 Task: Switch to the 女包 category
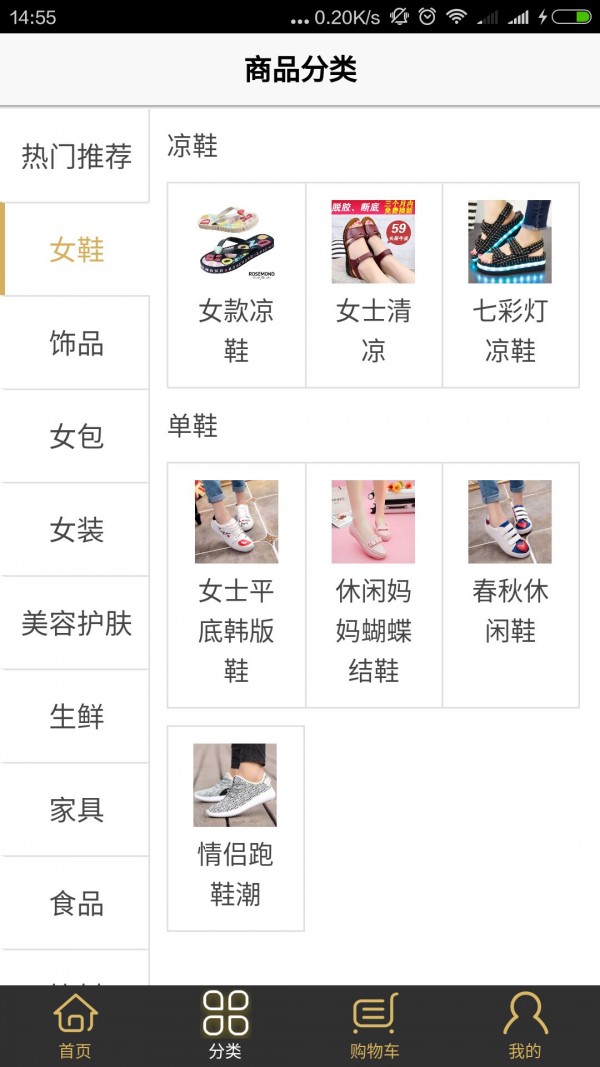[76, 437]
